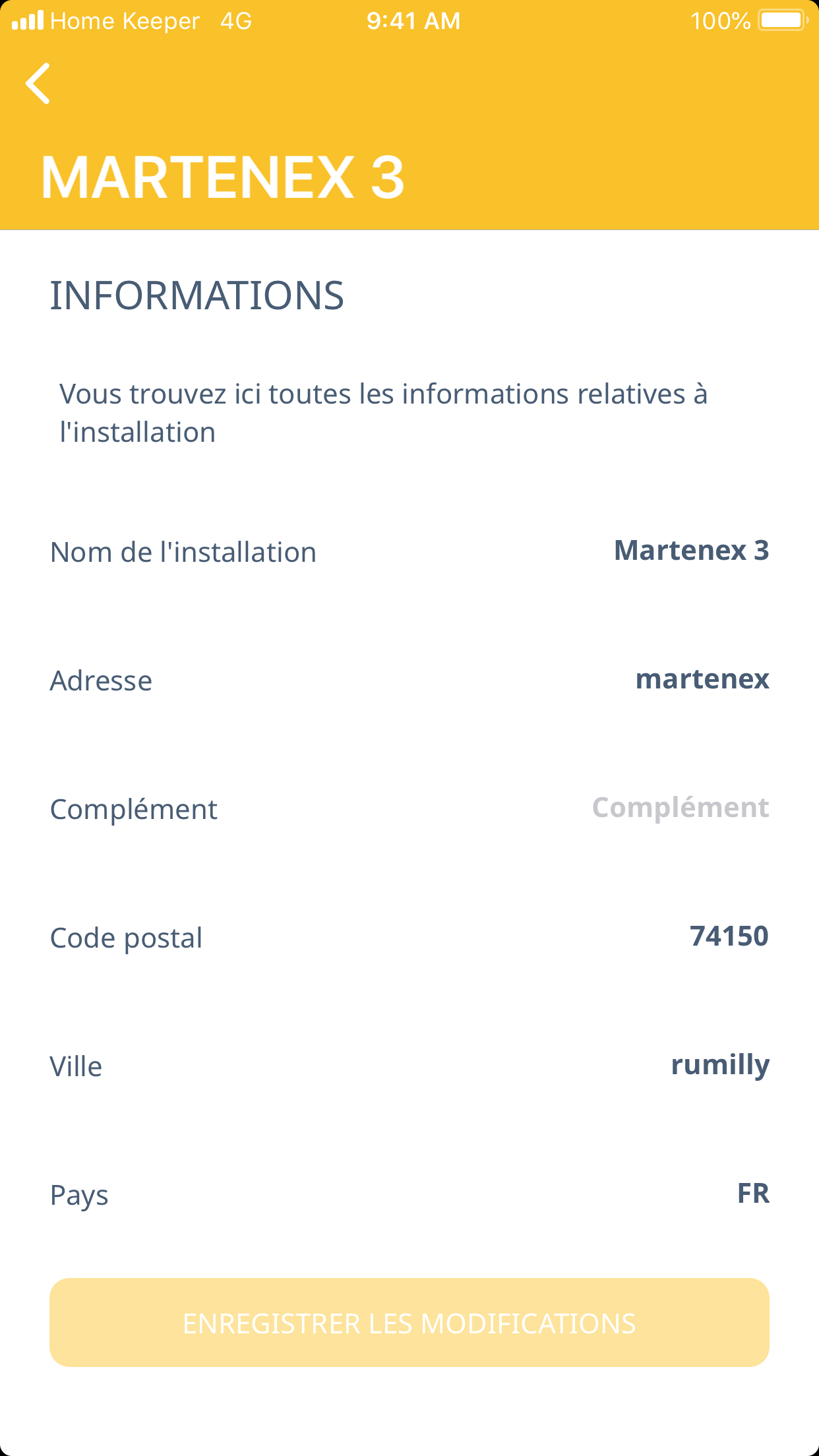Edit the installation name field Martenex 3
Image resolution: width=819 pixels, height=1456 pixels.
pos(690,551)
